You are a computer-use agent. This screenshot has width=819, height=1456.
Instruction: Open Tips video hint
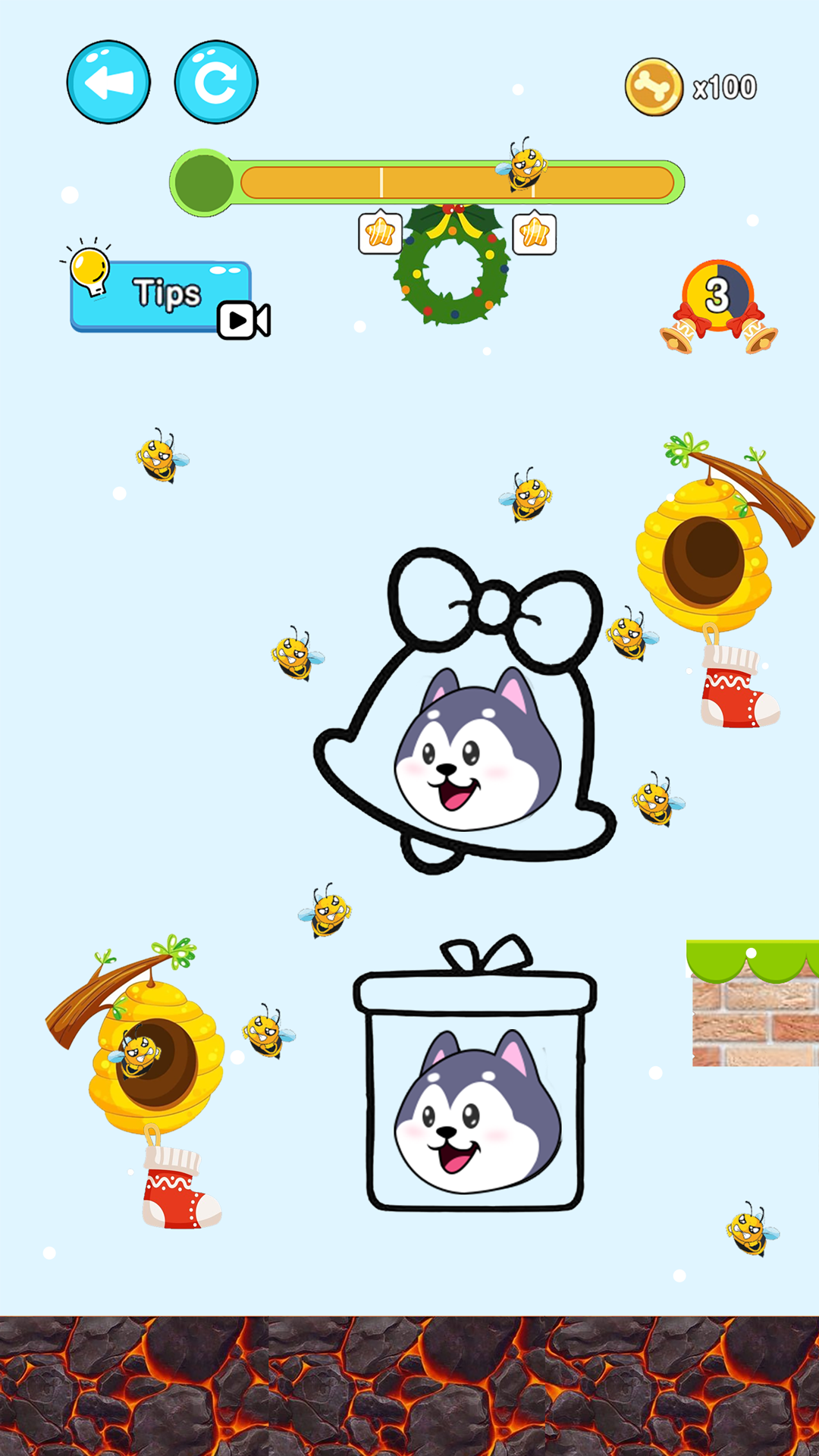point(162,297)
